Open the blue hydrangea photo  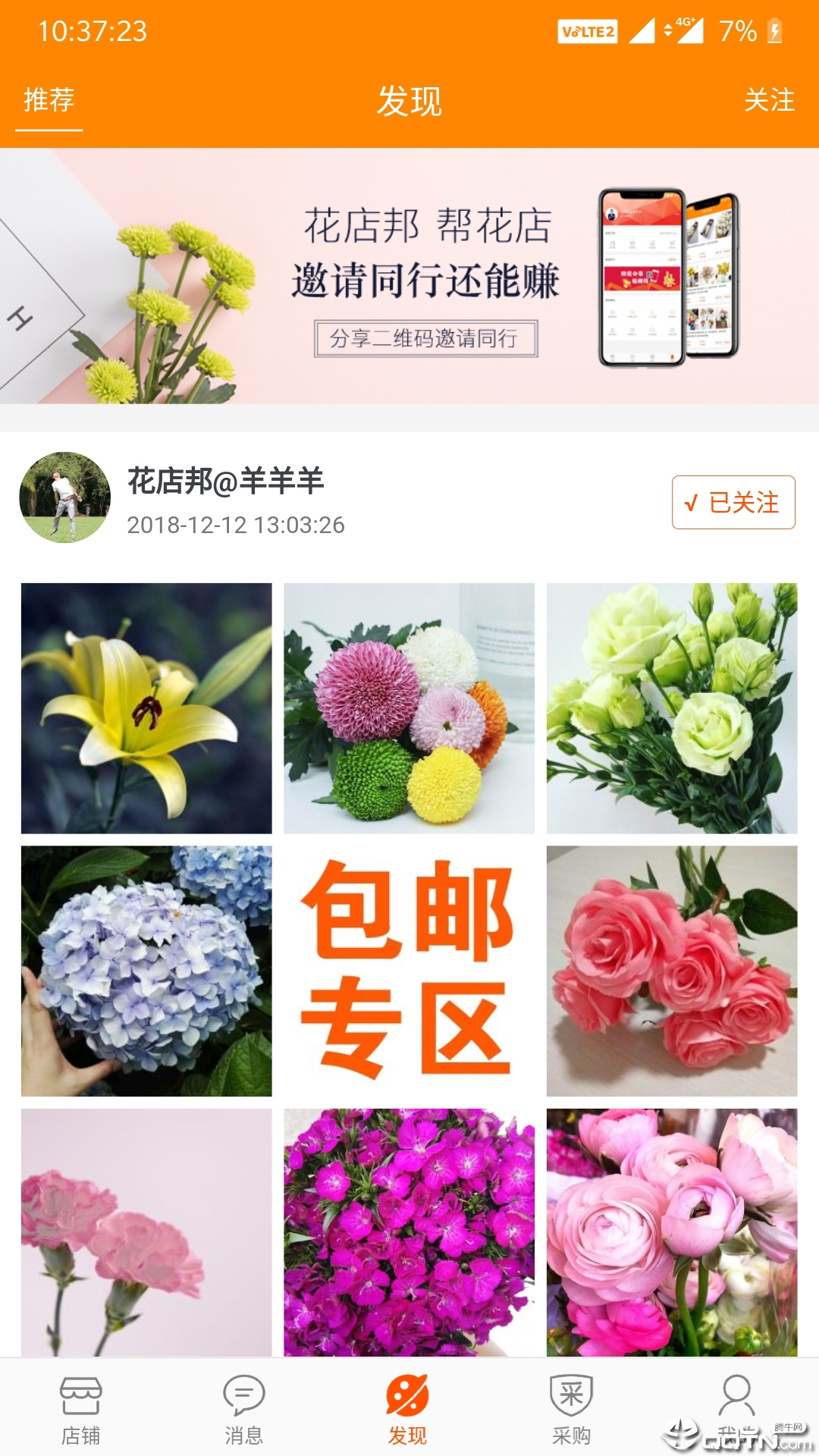coord(146,971)
